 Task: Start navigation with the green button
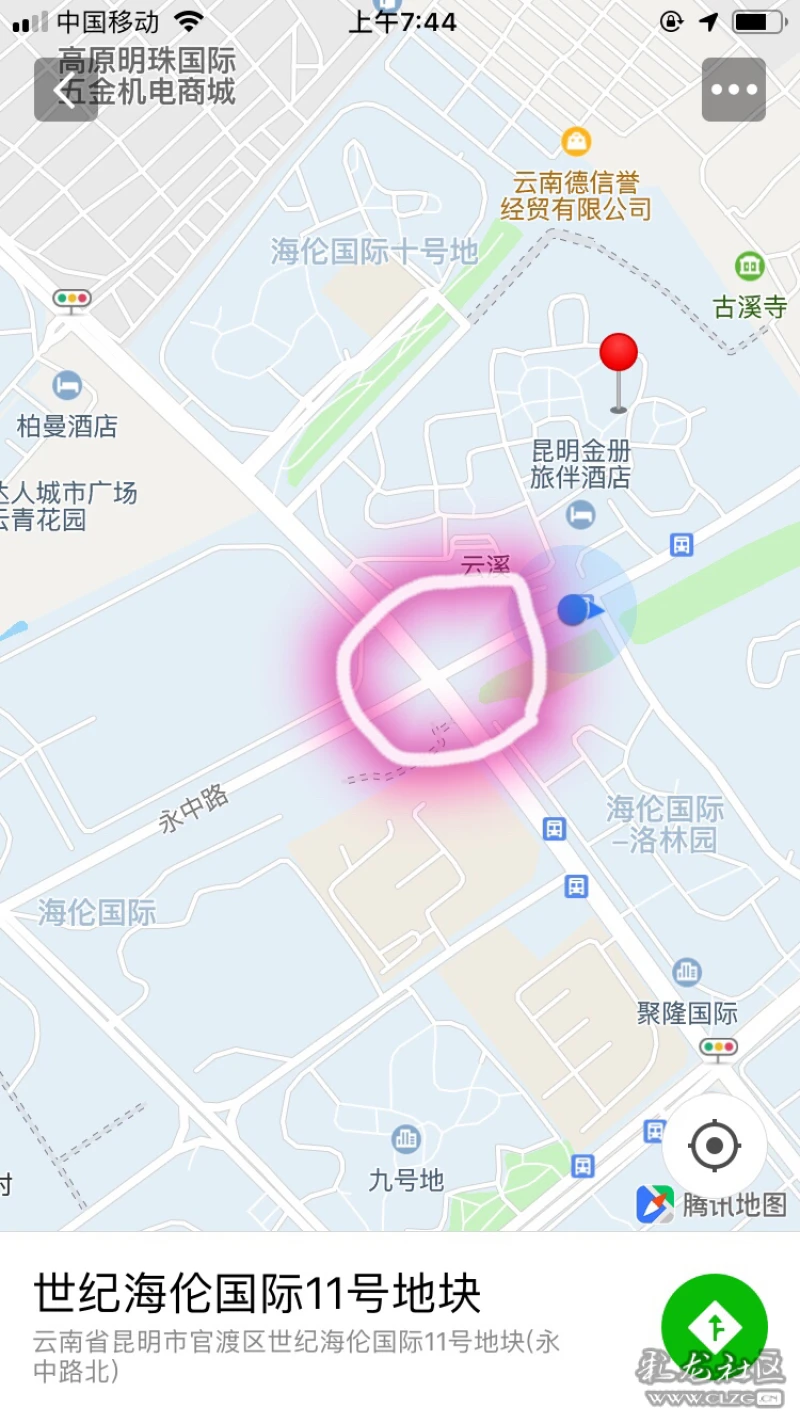coord(714,1326)
